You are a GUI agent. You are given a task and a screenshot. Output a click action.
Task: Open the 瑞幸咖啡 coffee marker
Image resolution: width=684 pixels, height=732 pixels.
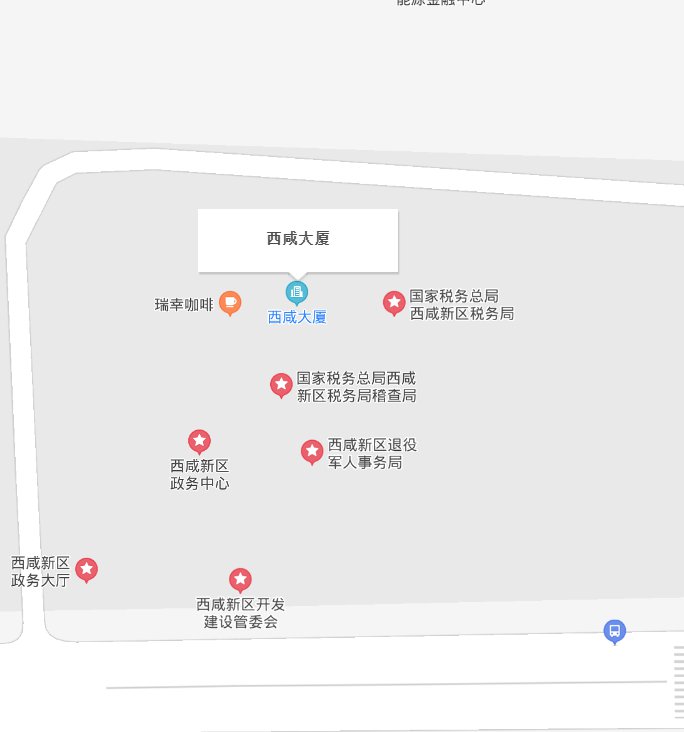pos(230,302)
